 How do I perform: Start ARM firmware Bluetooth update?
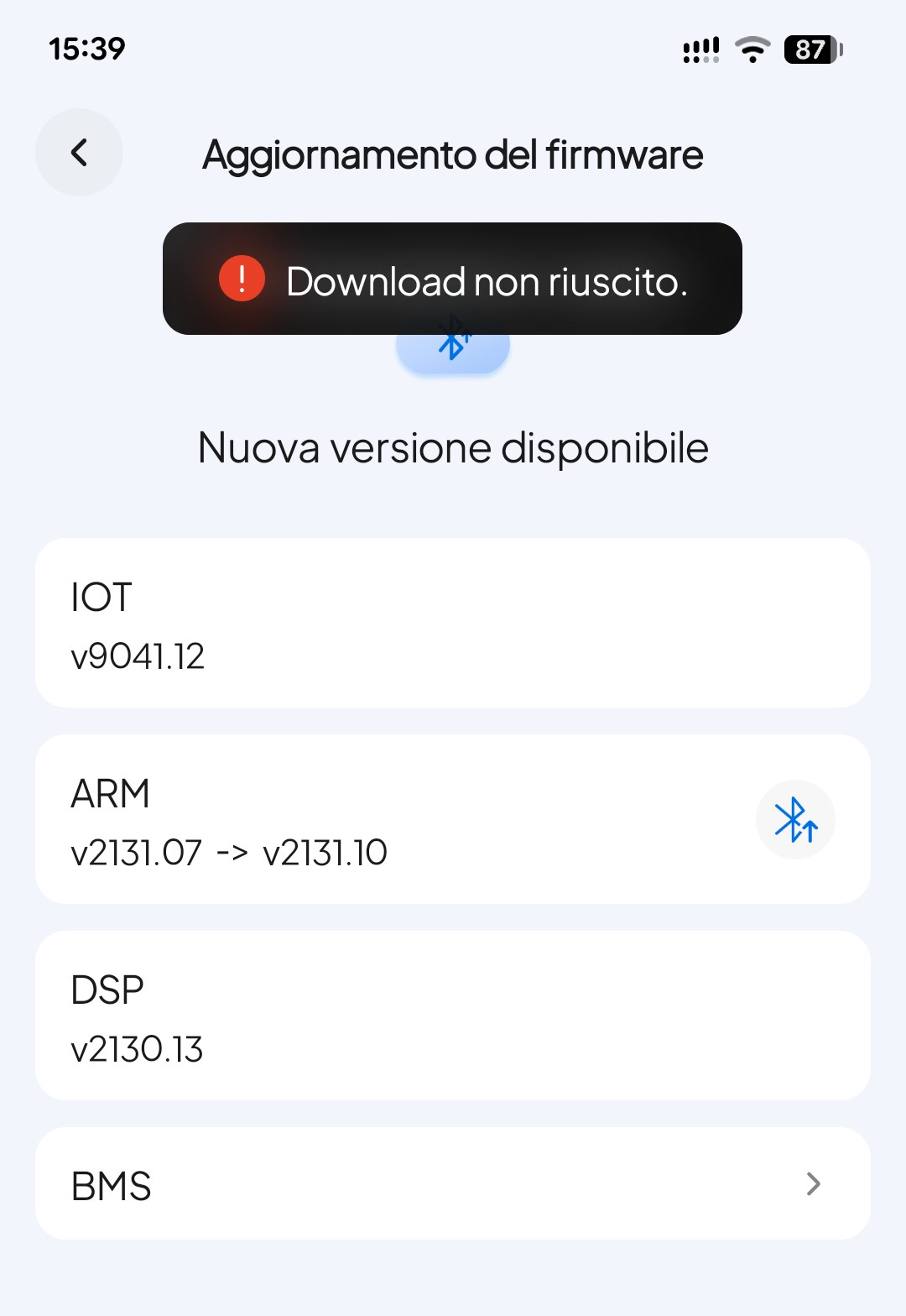795,820
